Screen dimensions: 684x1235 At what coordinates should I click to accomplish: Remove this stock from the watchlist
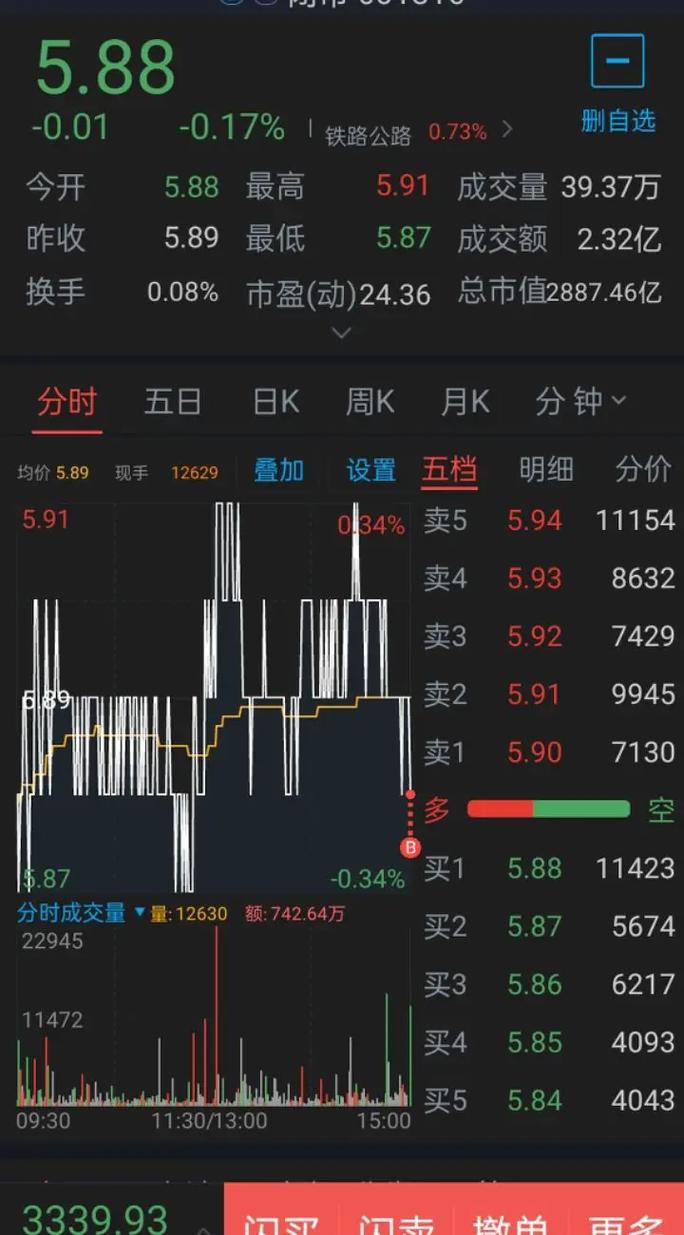pyautogui.click(x=617, y=82)
